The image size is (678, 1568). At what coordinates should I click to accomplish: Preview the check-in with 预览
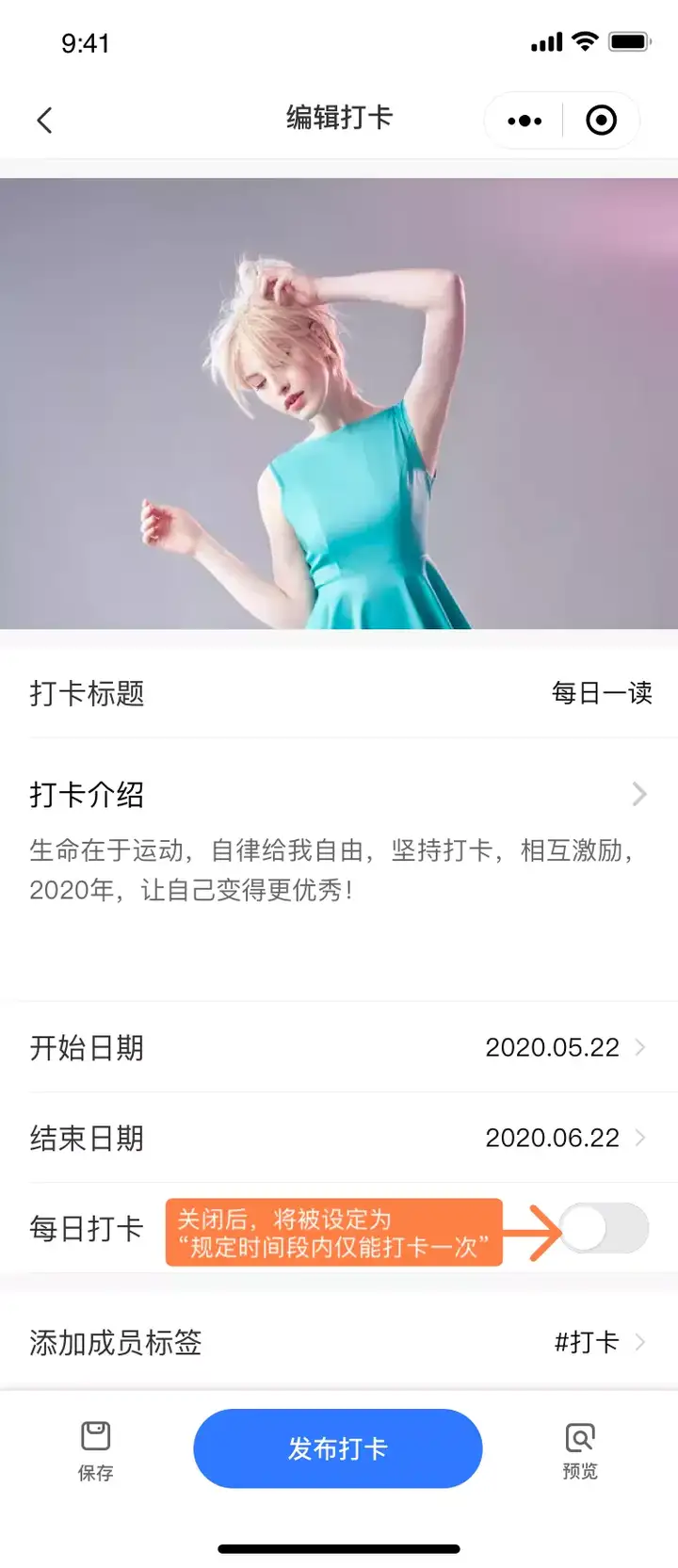[580, 1450]
